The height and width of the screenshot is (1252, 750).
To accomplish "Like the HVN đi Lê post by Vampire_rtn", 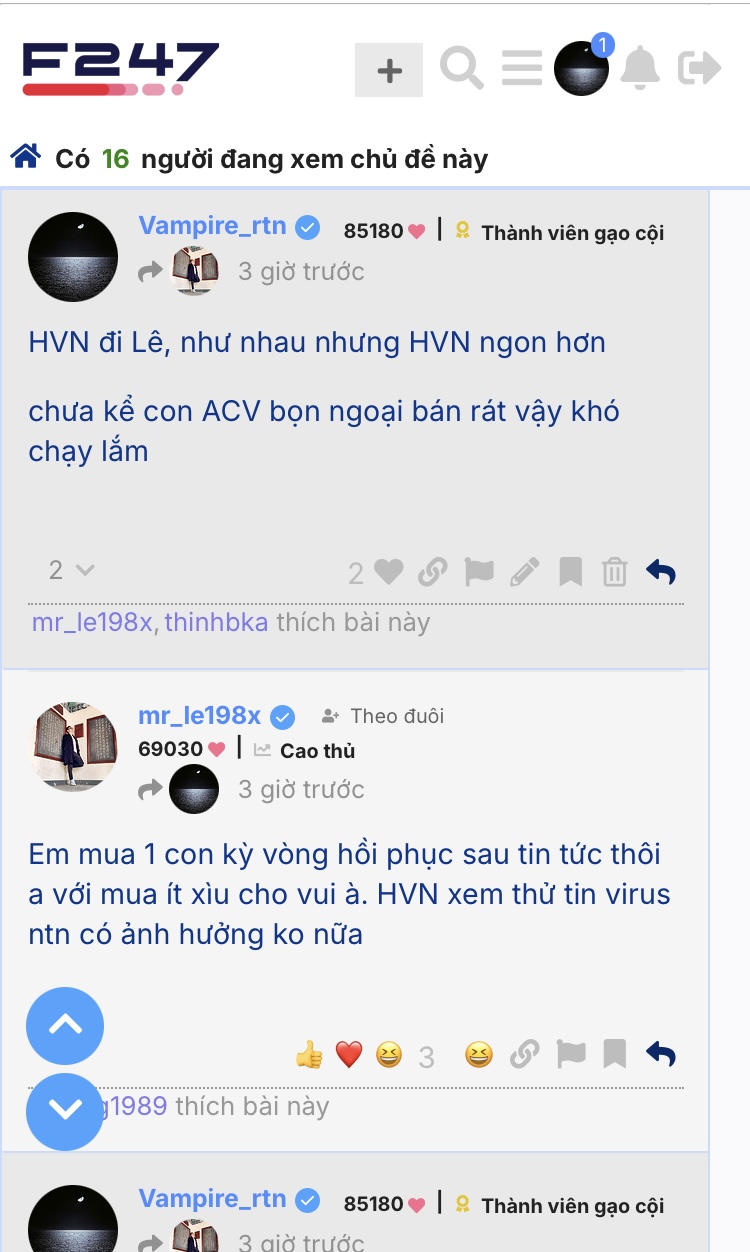I will coord(388,572).
